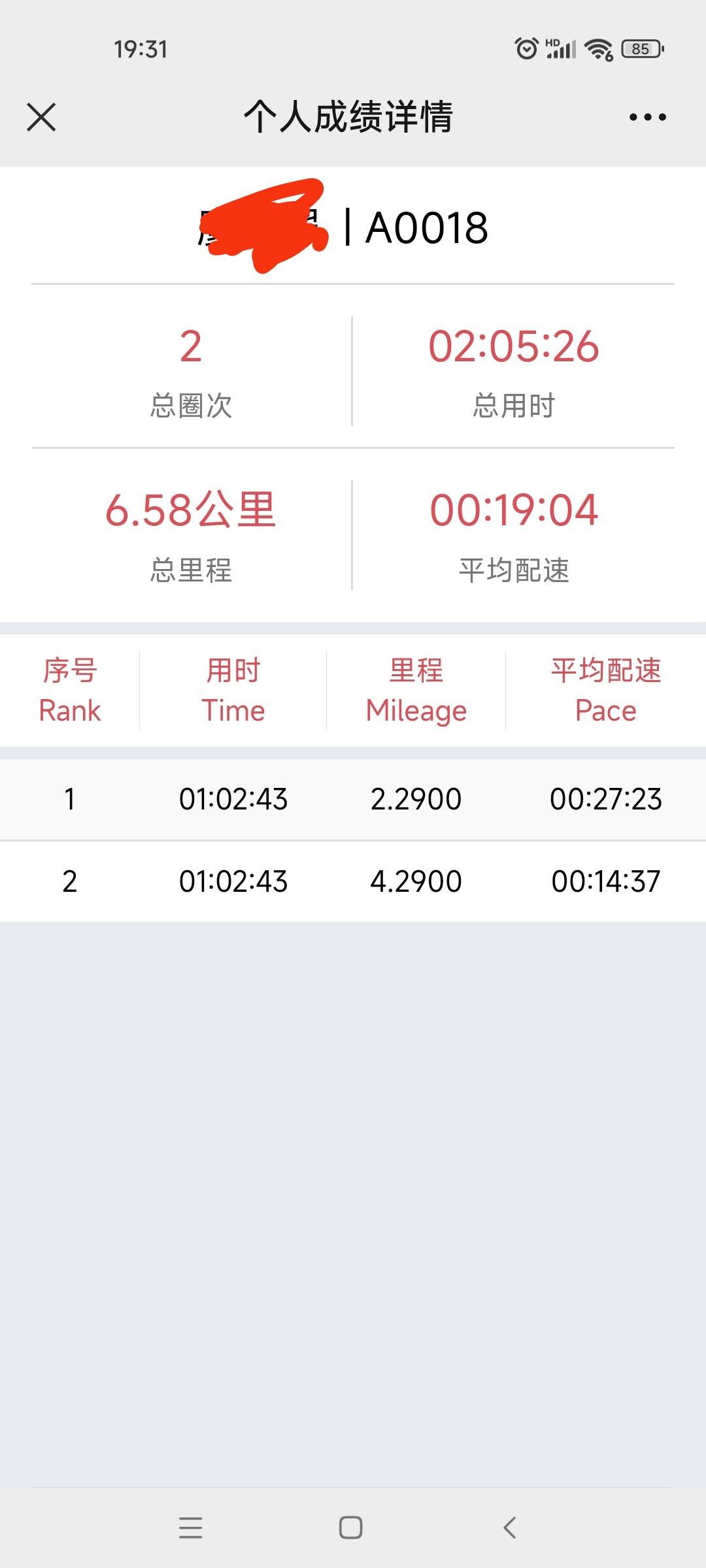The height and width of the screenshot is (1568, 706).
Task: Tap the recent apps navigation icon
Action: point(190,1529)
